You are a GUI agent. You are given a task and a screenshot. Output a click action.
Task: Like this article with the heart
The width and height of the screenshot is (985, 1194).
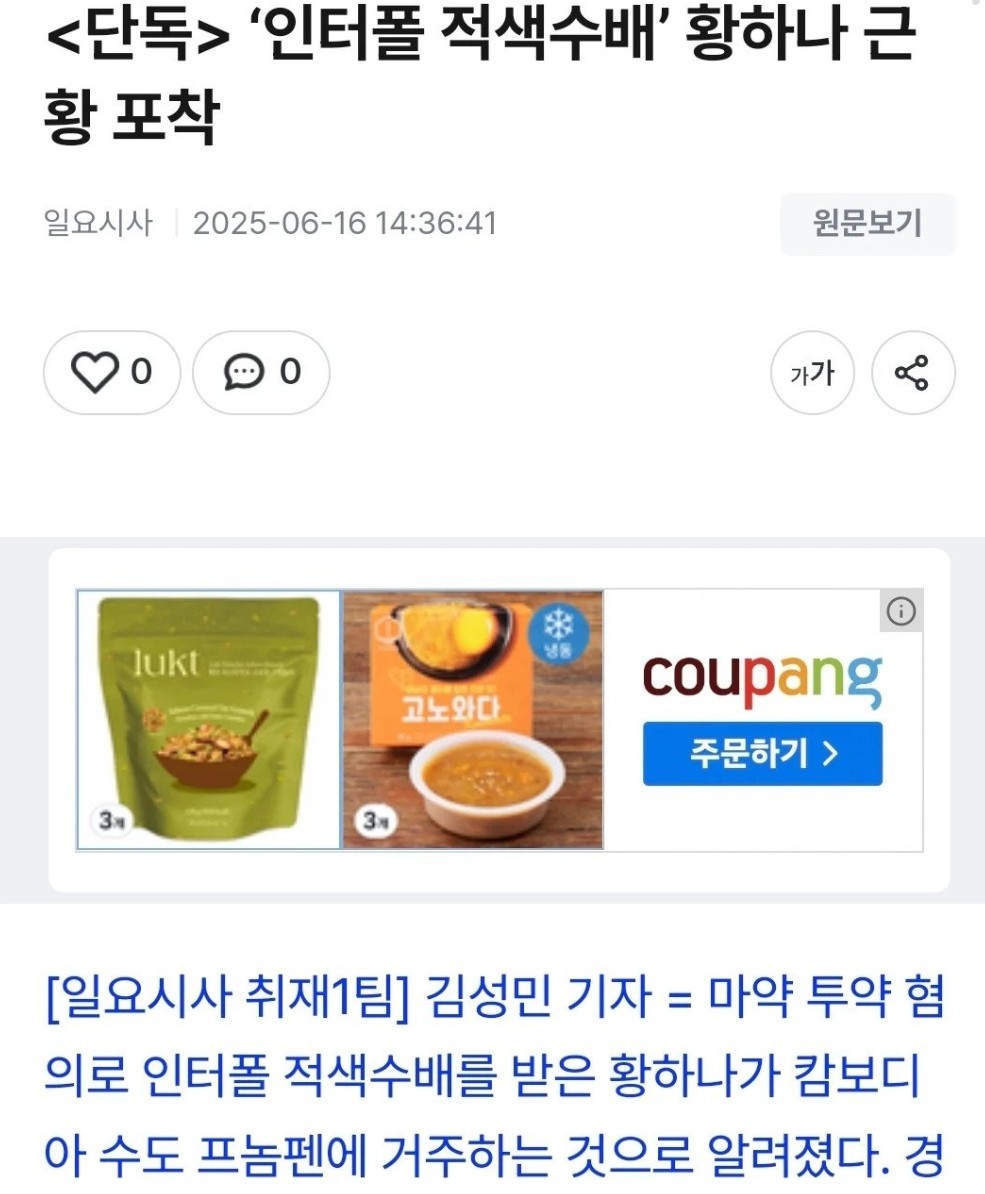point(111,373)
